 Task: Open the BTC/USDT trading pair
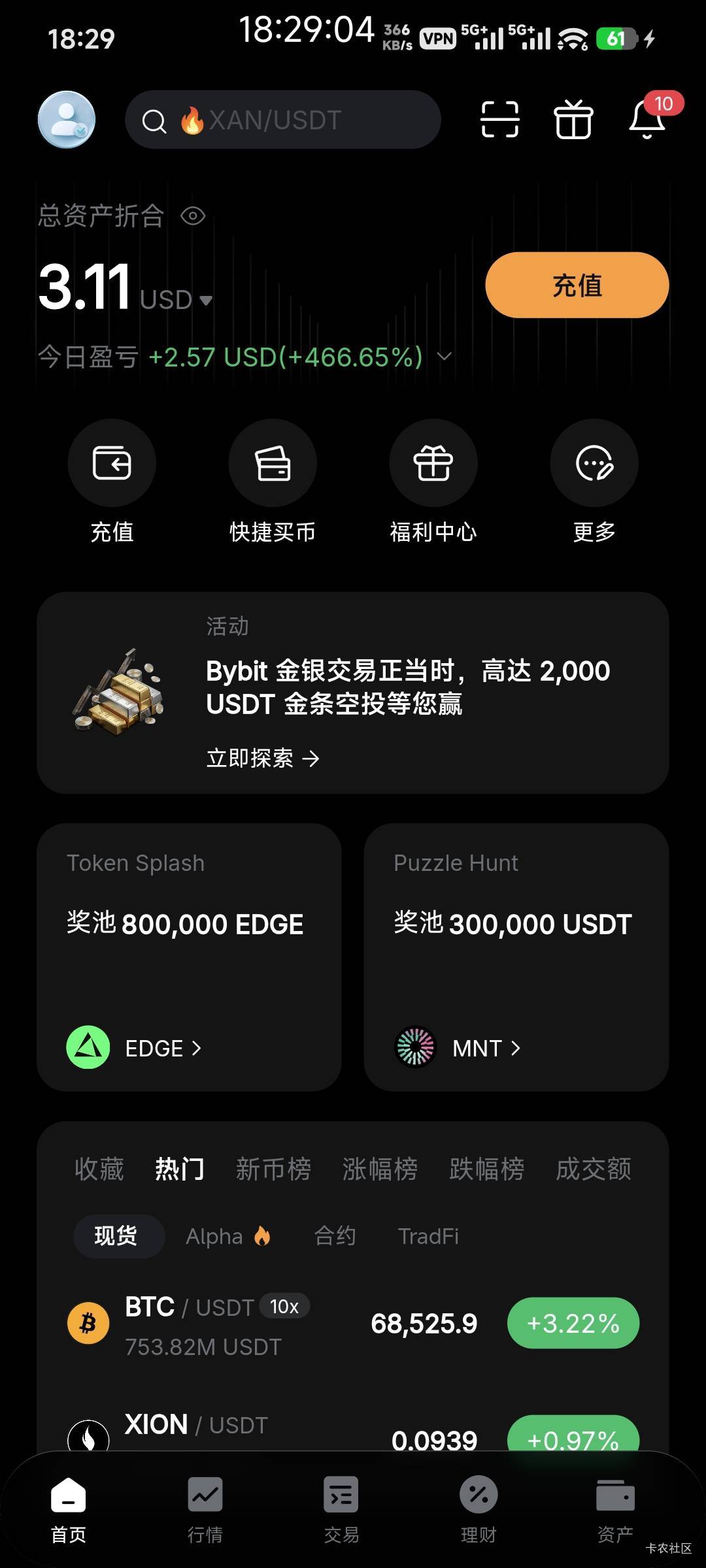click(353, 1324)
